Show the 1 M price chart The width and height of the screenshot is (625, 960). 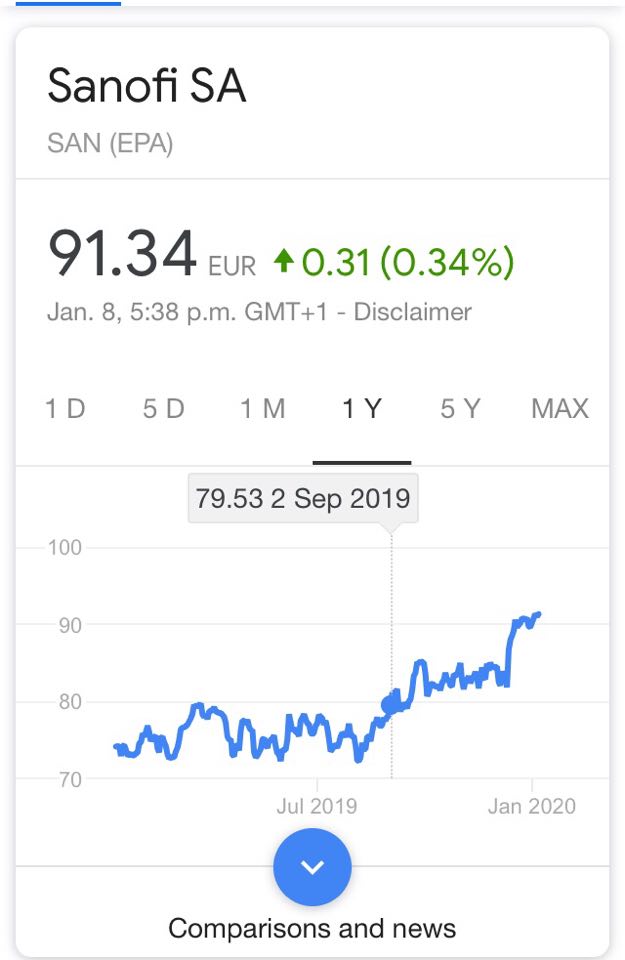click(x=262, y=409)
